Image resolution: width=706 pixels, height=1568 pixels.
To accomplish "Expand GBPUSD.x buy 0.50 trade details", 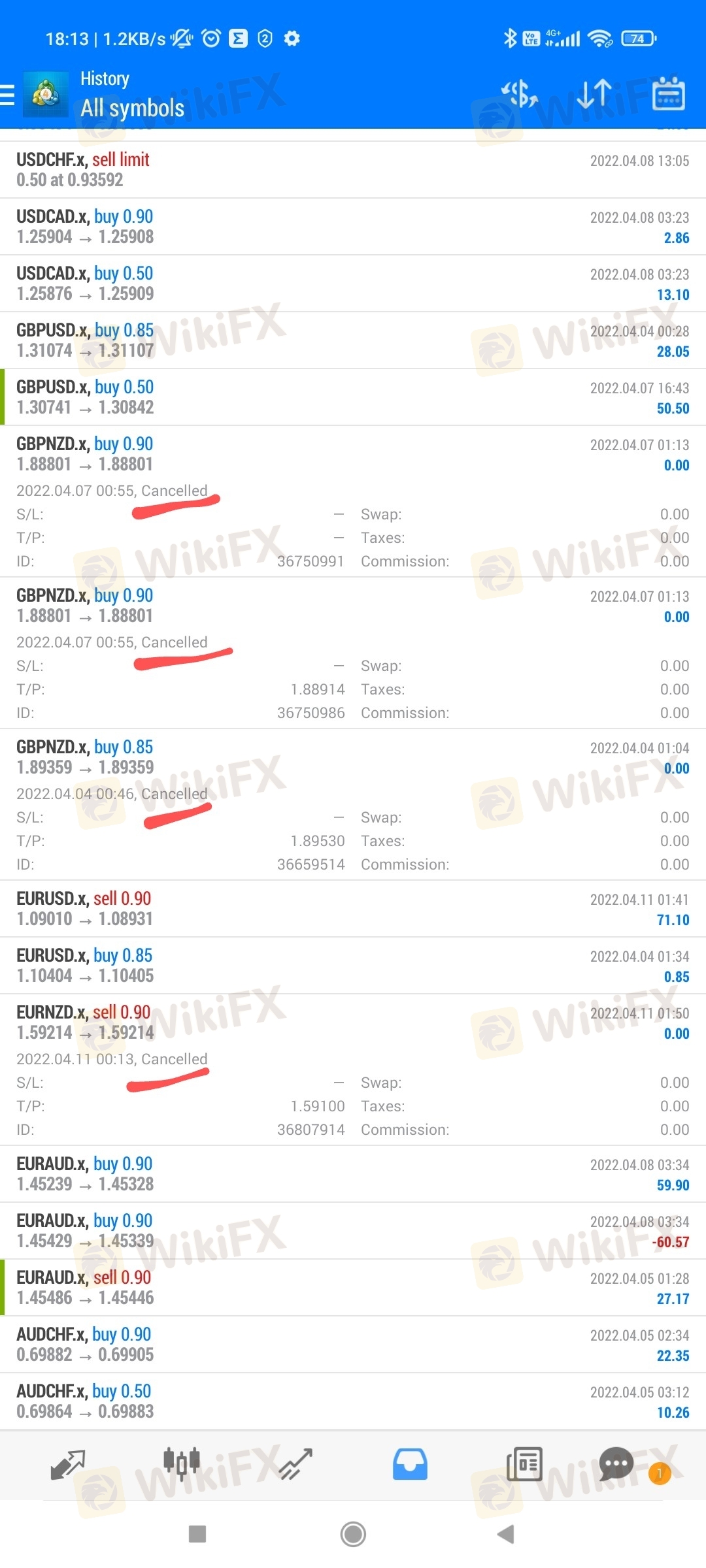I will [x=353, y=397].
